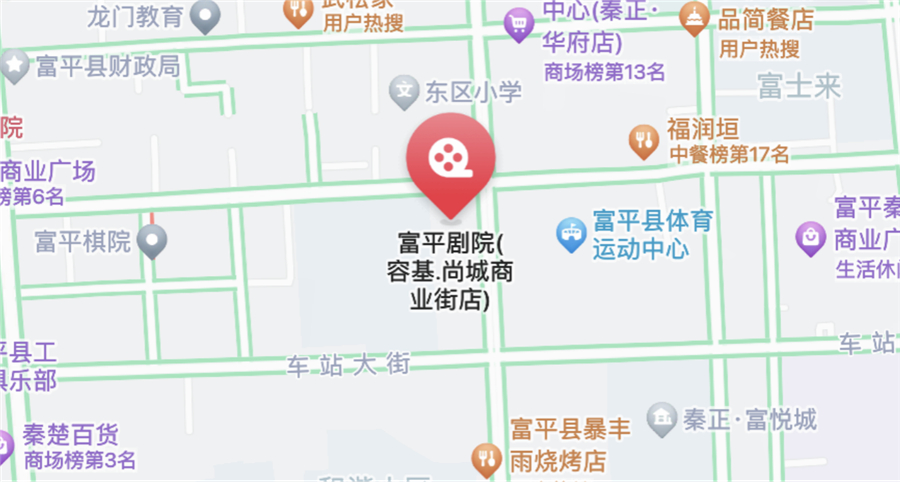Viewport: 900px width, 483px height.
Task: Tap the red 富平剧院 cinema pin
Action: (450, 158)
